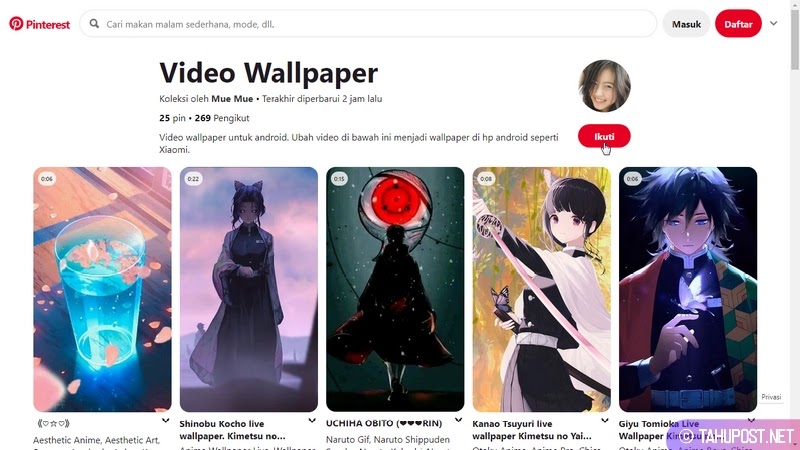Tap the Masuk login button

[x=686, y=24]
